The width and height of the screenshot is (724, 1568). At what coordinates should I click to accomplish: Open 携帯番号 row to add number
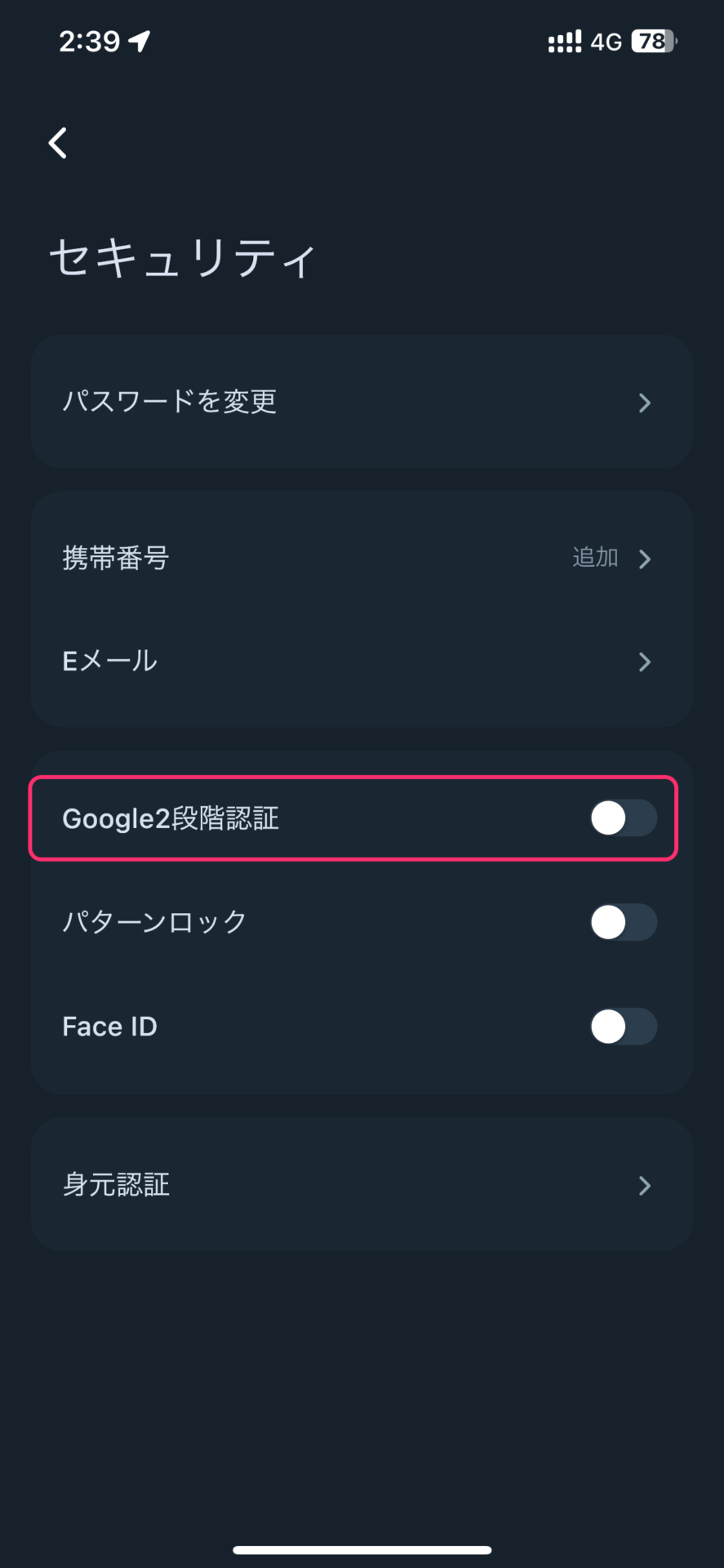(x=362, y=559)
